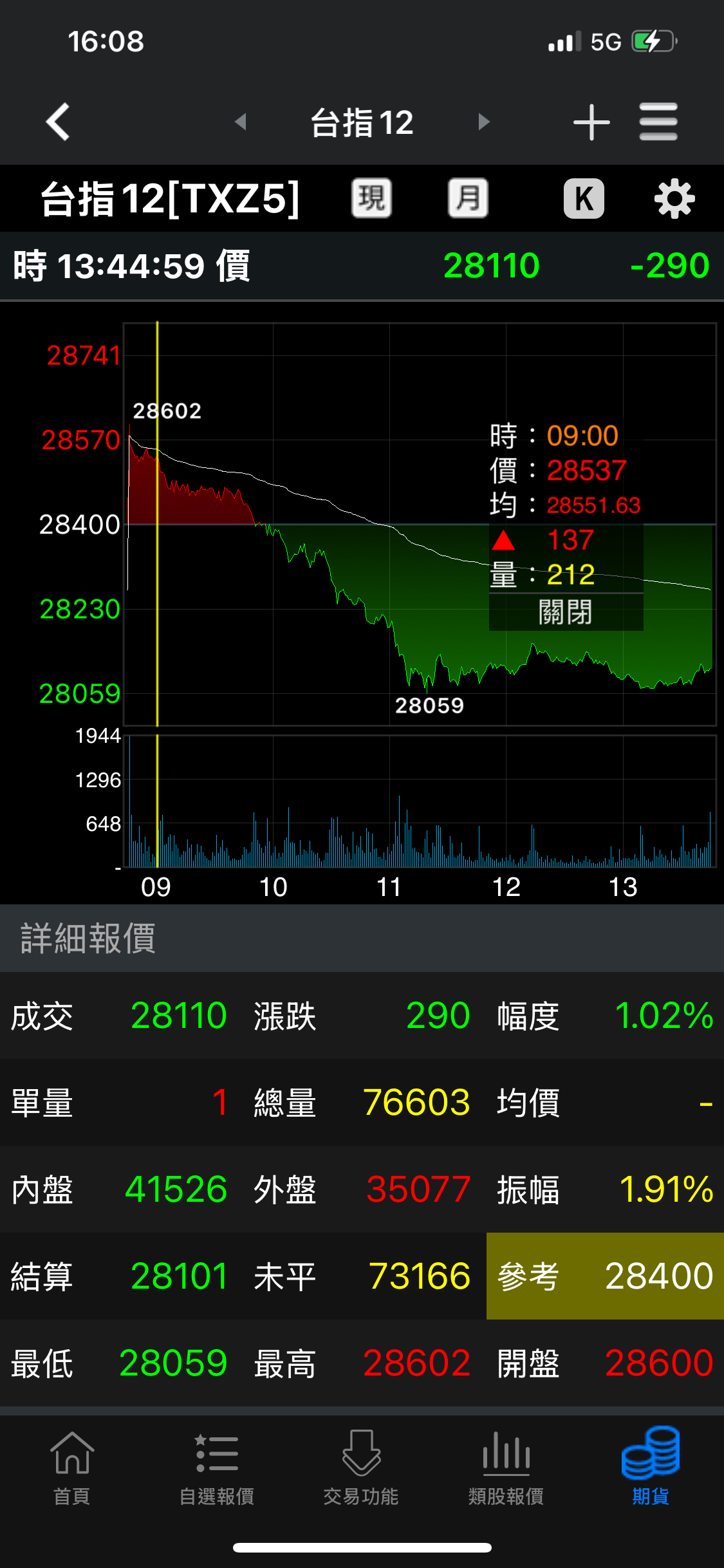This screenshot has height=1568, width=724.
Task: Tap the 月 month button
Action: point(468,198)
